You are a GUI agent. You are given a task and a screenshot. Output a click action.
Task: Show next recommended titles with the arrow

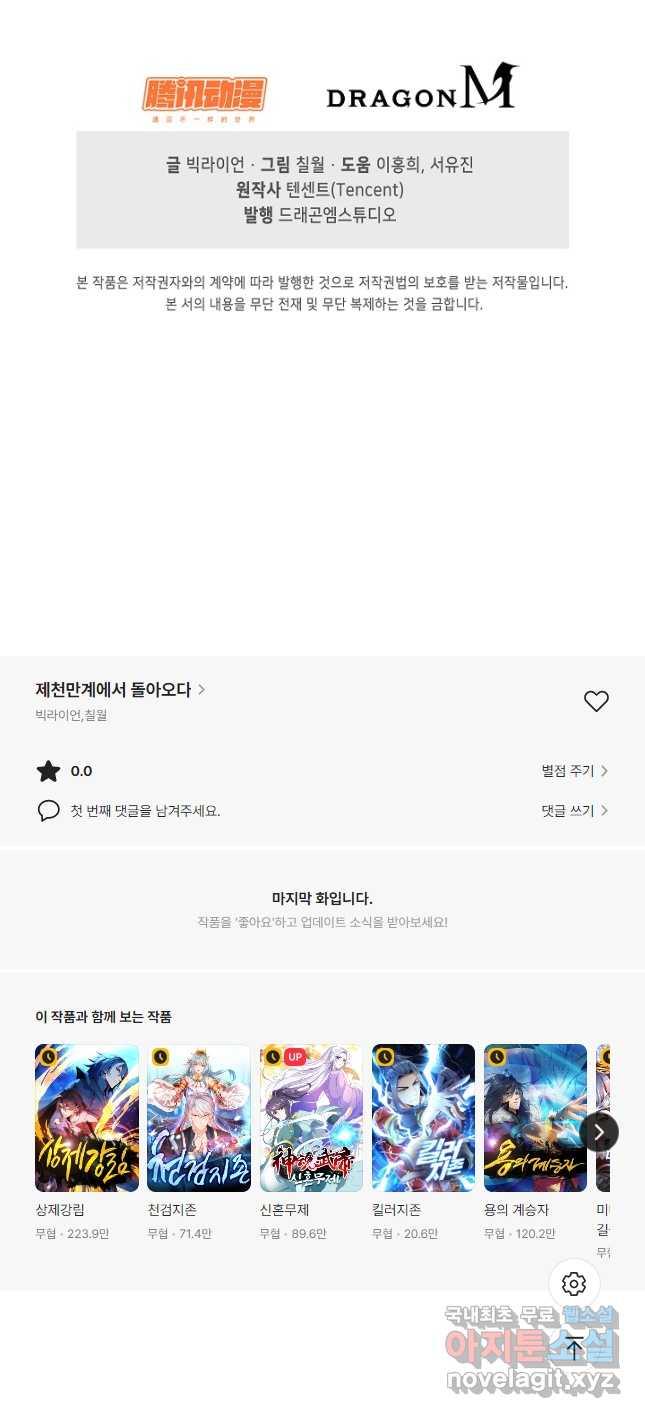[599, 1132]
